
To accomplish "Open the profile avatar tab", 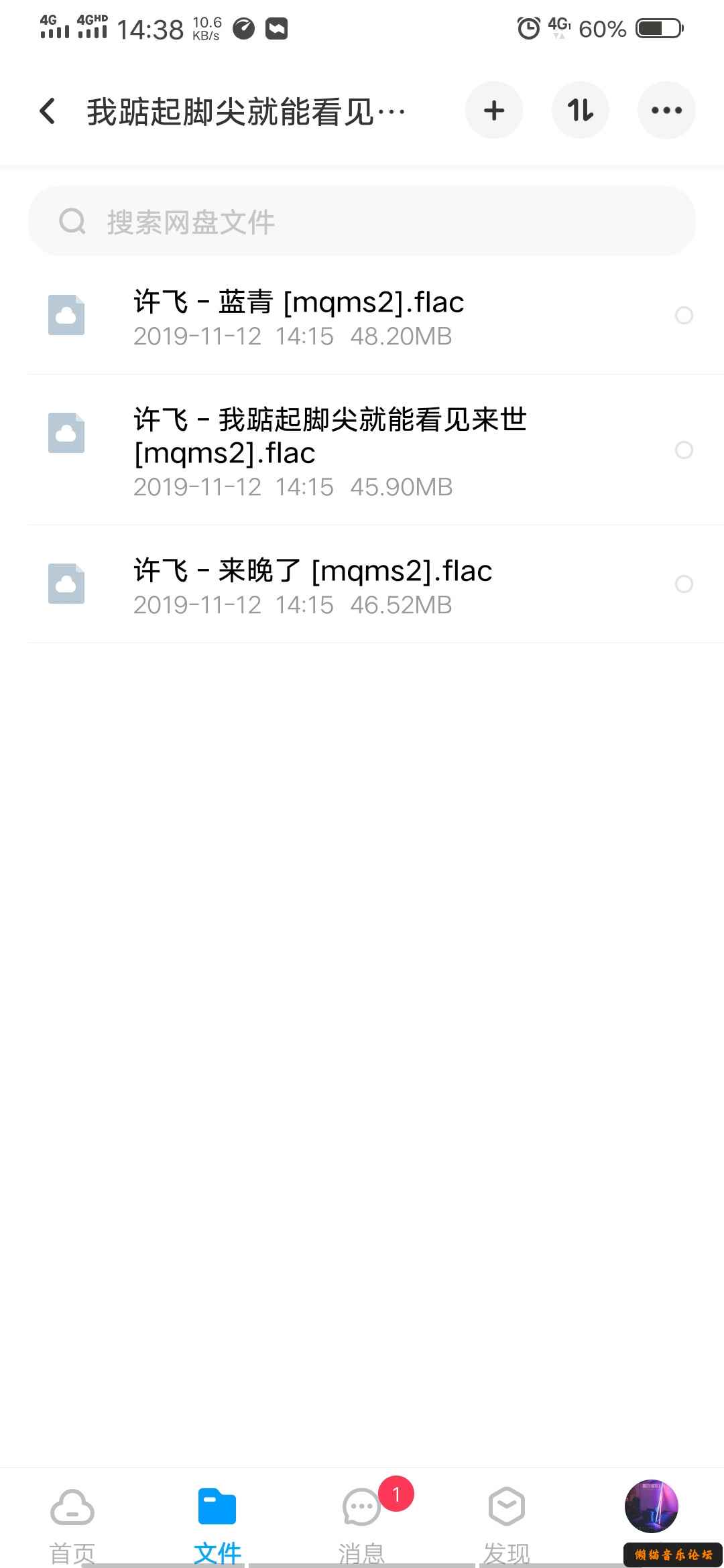I will click(651, 1506).
